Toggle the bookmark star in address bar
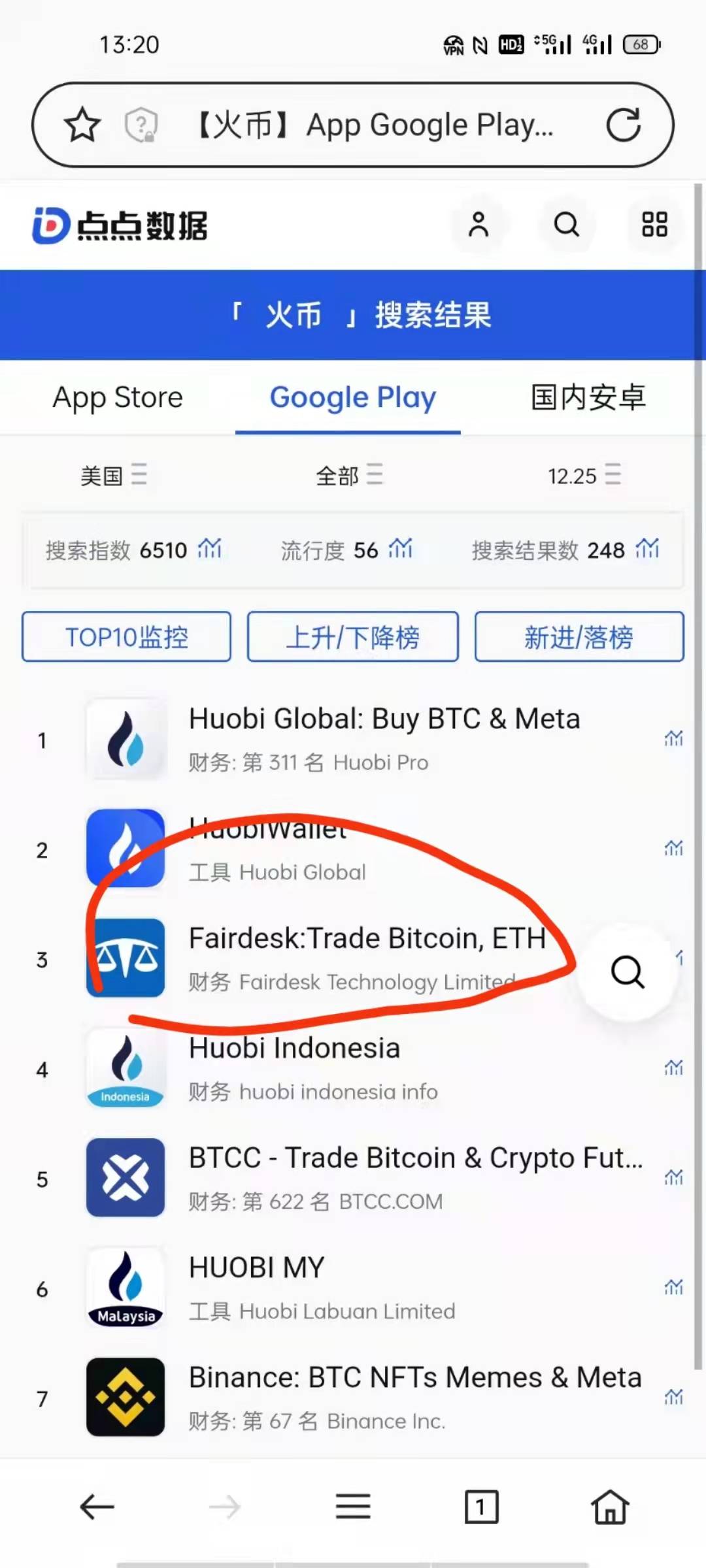 coord(84,124)
